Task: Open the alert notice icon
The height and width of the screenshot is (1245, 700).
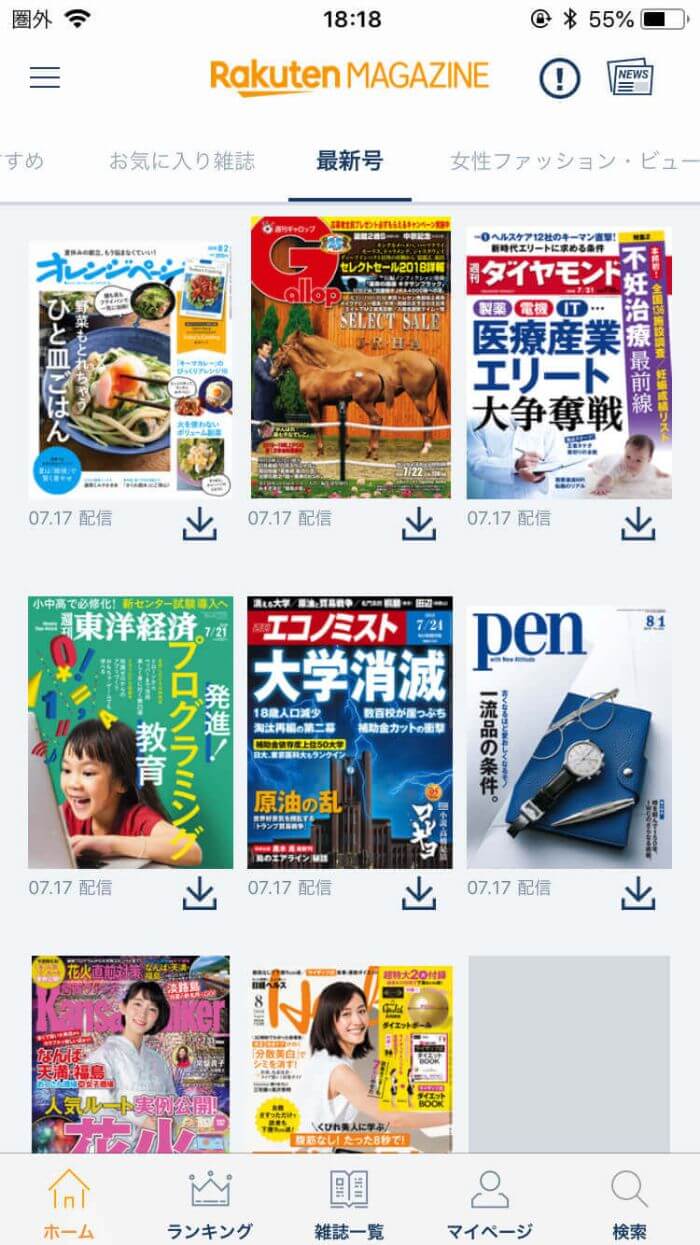Action: tap(559, 78)
